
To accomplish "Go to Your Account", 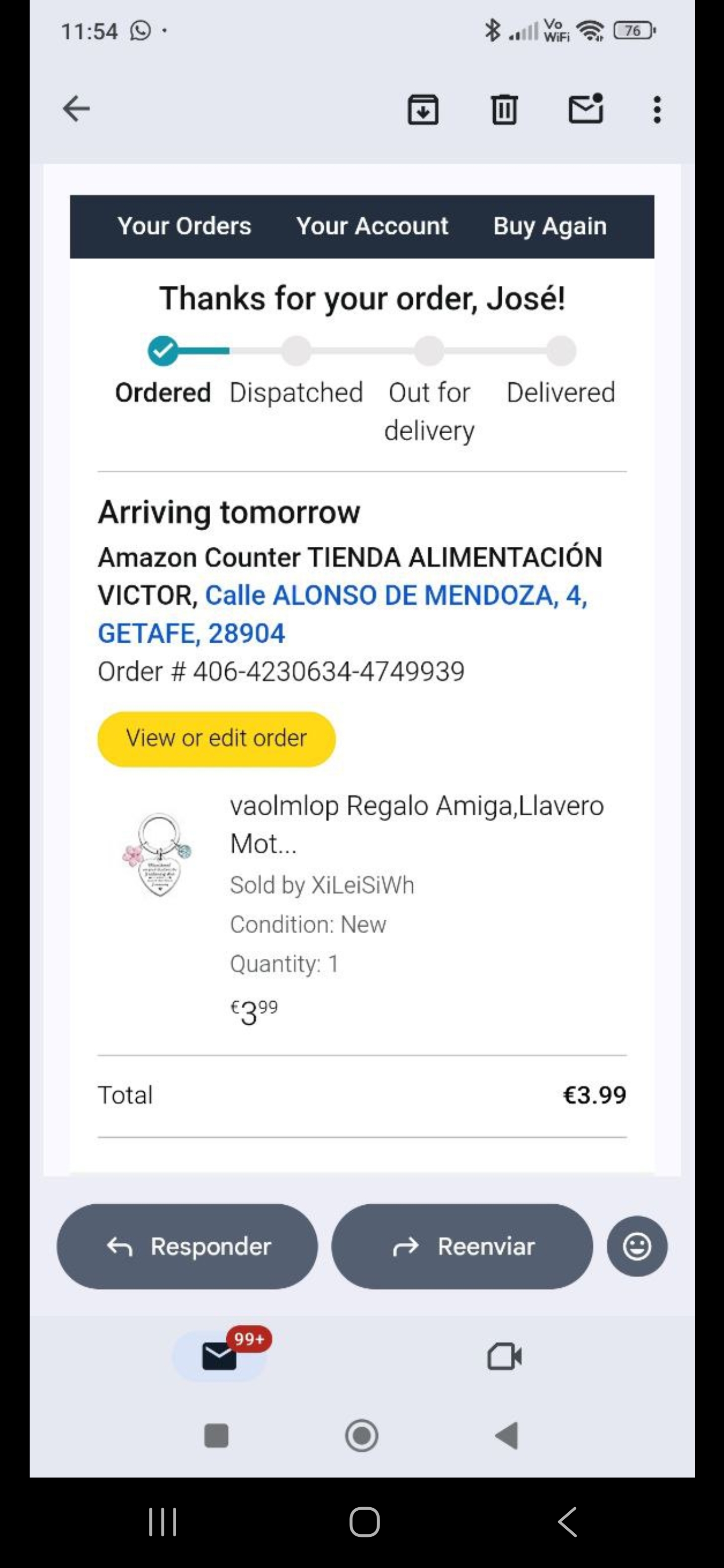I will point(372,227).
